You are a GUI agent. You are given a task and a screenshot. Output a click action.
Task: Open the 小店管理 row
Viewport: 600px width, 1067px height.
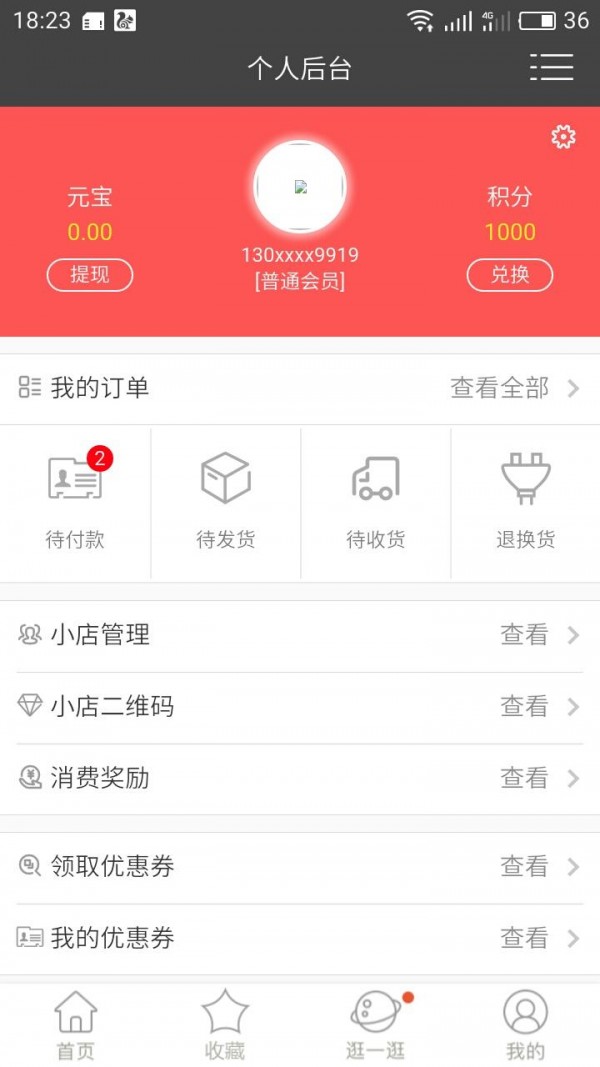point(300,635)
